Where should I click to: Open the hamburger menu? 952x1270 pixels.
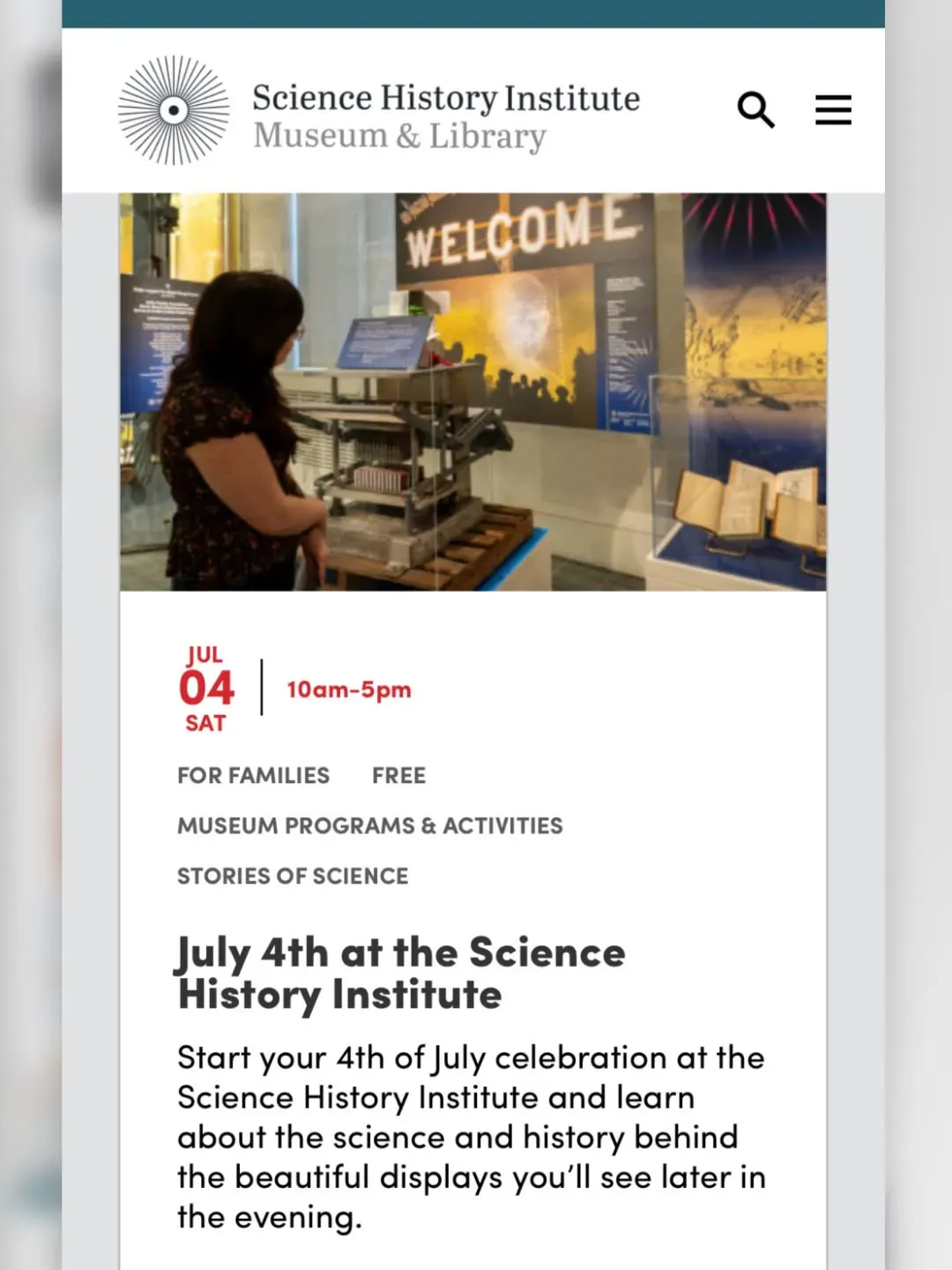[833, 110]
